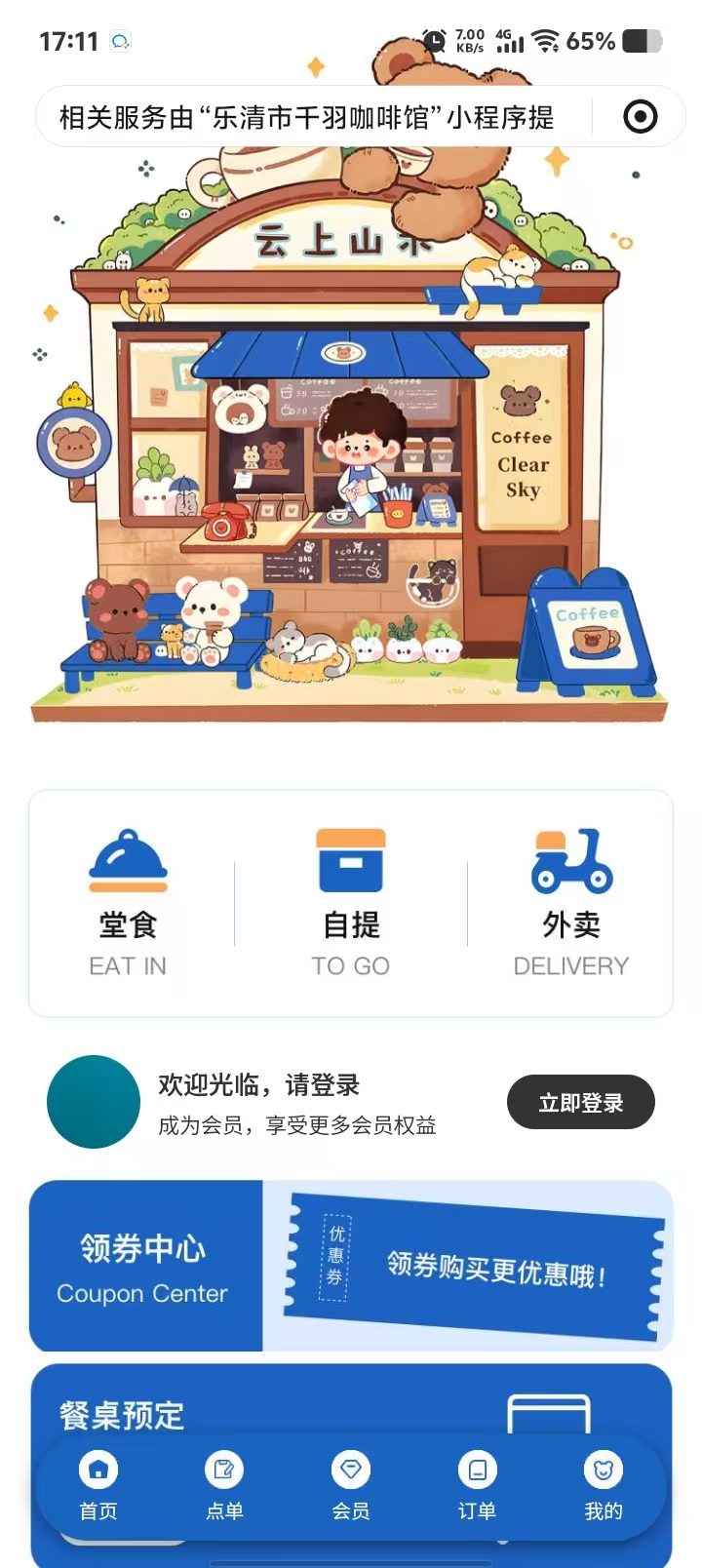Choose 自提 TO GO option
The height and width of the screenshot is (1568, 702).
[351, 903]
